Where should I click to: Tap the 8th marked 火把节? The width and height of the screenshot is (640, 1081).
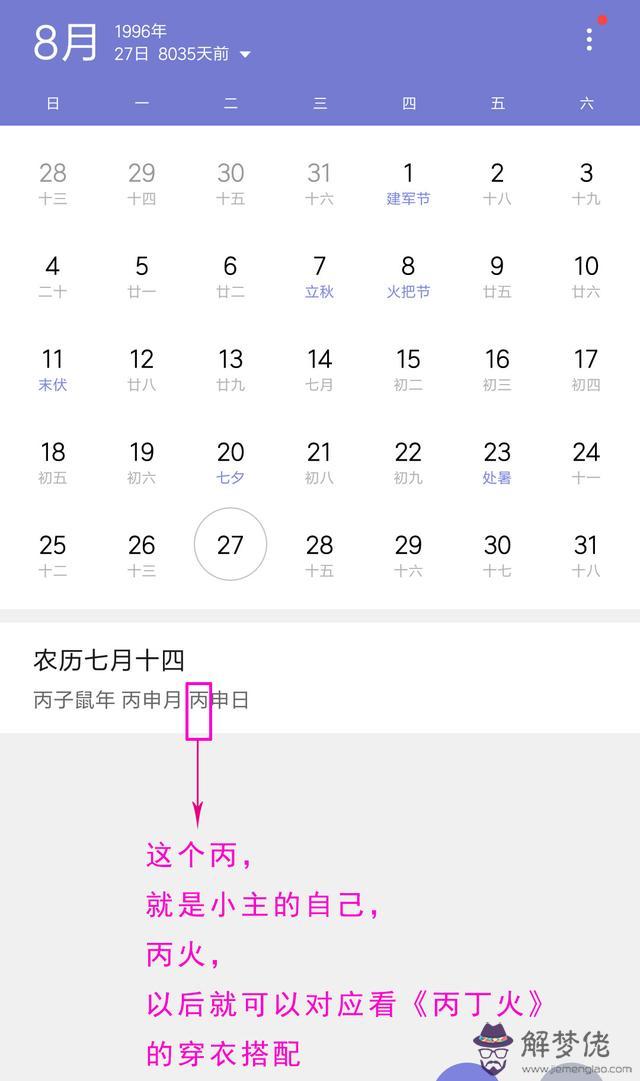(x=408, y=275)
